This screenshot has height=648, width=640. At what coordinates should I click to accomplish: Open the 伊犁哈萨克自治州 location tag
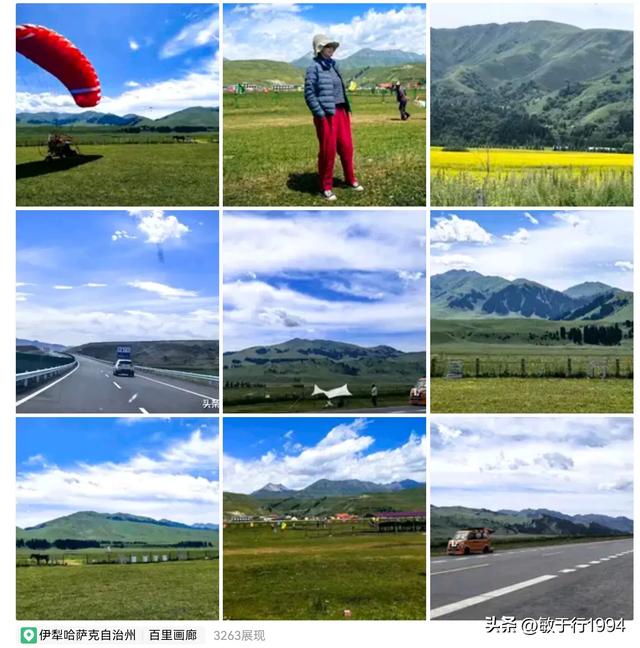pos(78,635)
